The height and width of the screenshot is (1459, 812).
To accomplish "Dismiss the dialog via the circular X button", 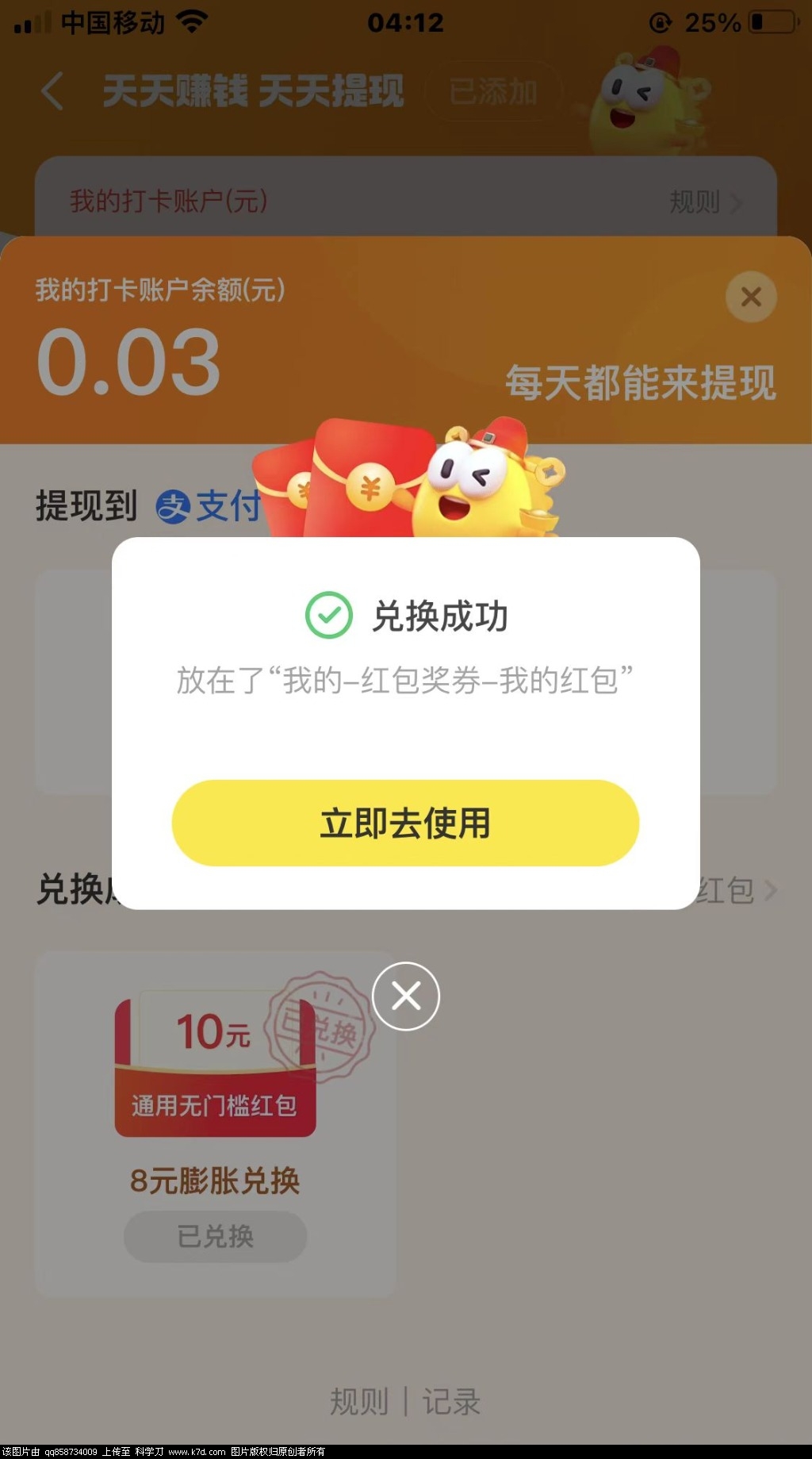I will [405, 997].
